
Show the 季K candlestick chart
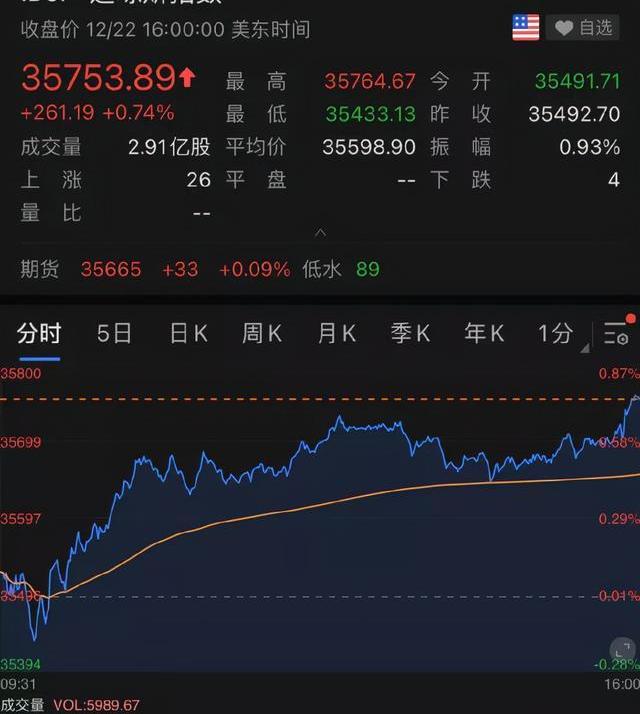click(x=411, y=334)
